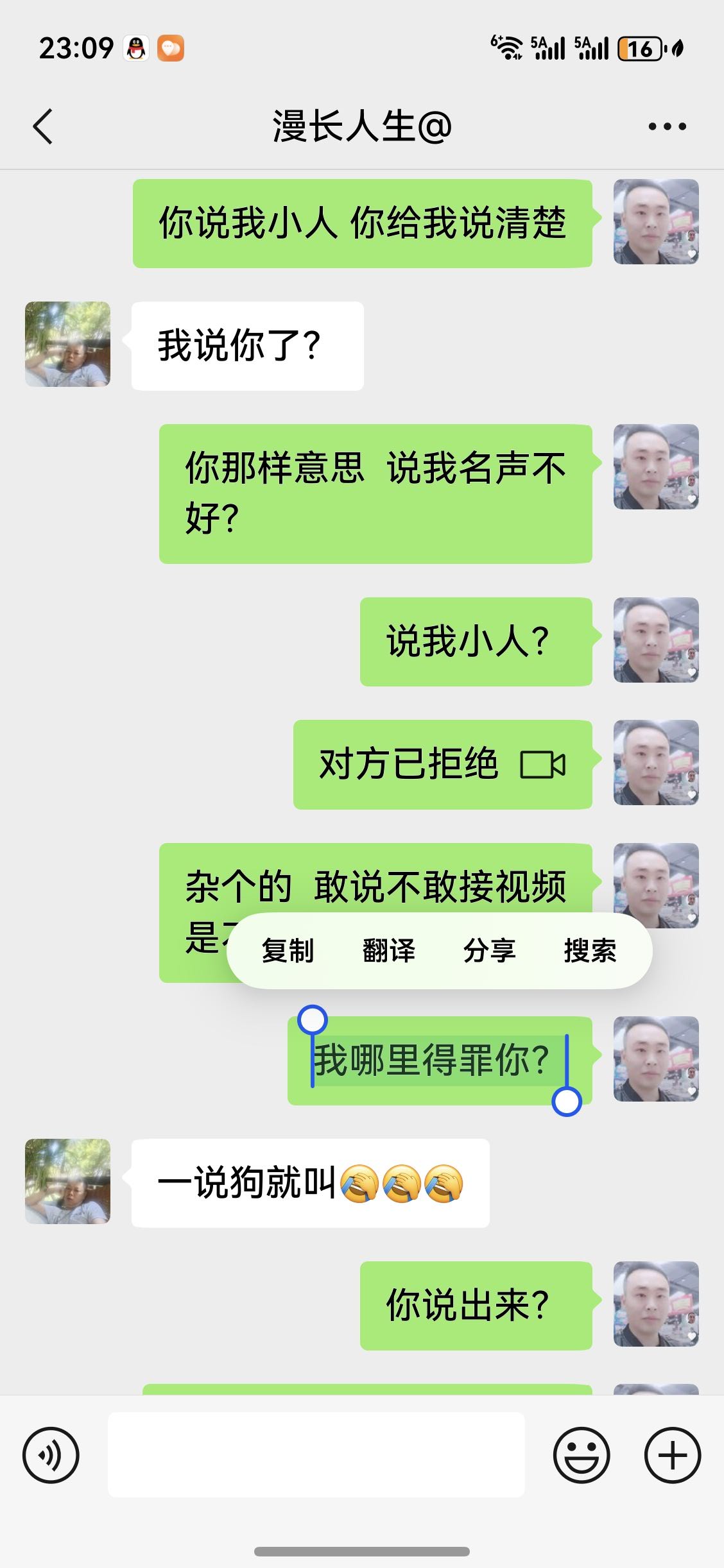Tap 分享 to share the message
Screen dimensions: 724x1568
click(x=490, y=951)
